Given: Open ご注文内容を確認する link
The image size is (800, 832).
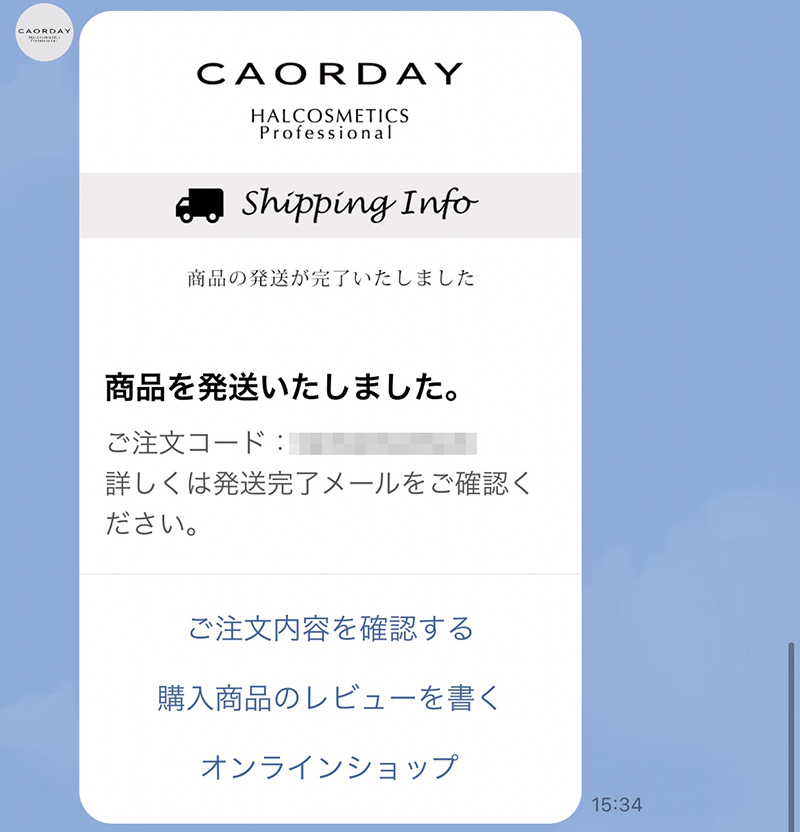Looking at the screenshot, I should (x=330, y=629).
